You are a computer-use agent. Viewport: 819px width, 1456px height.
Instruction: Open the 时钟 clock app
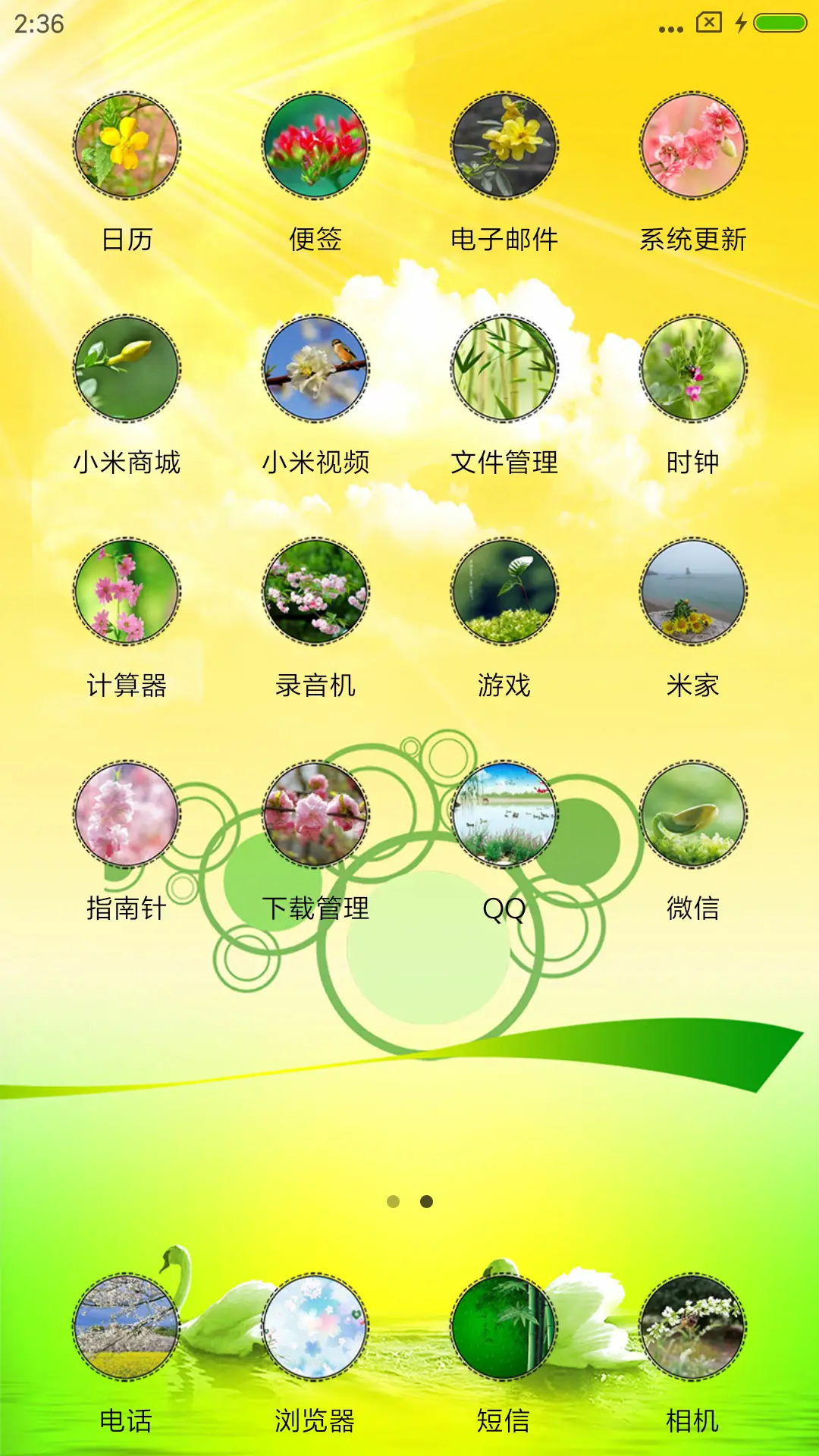click(693, 369)
